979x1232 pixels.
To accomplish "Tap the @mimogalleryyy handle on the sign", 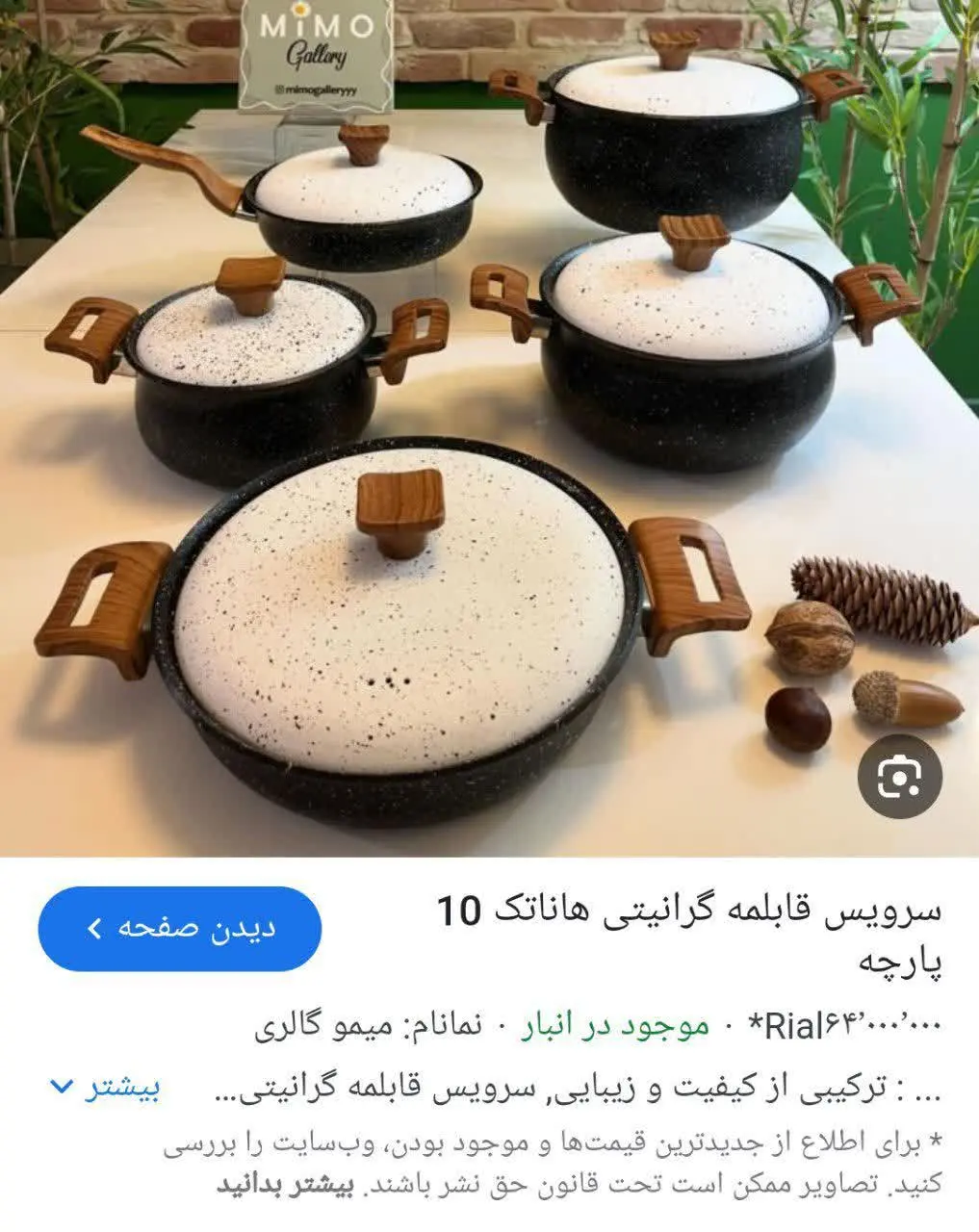I will [318, 91].
